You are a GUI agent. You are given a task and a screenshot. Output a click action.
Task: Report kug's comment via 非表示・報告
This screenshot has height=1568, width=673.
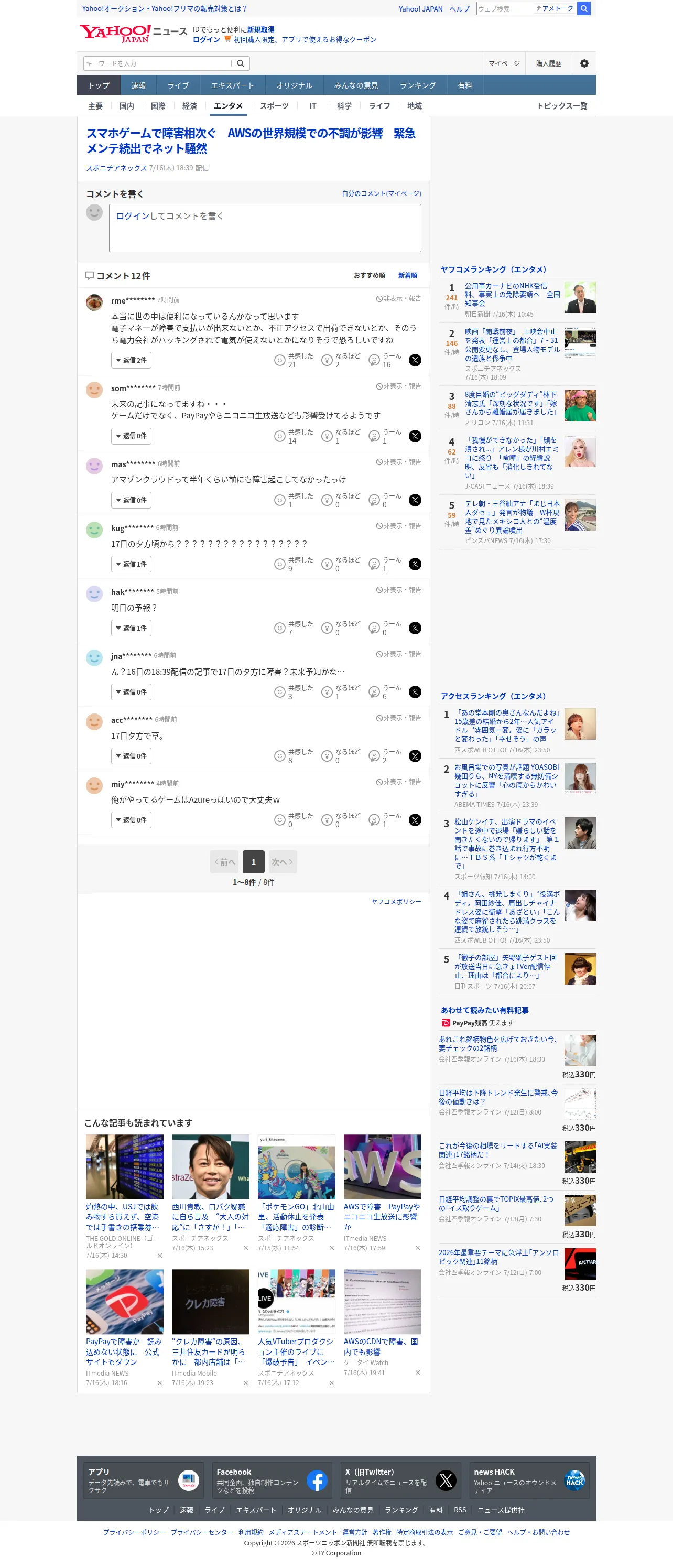(398, 526)
